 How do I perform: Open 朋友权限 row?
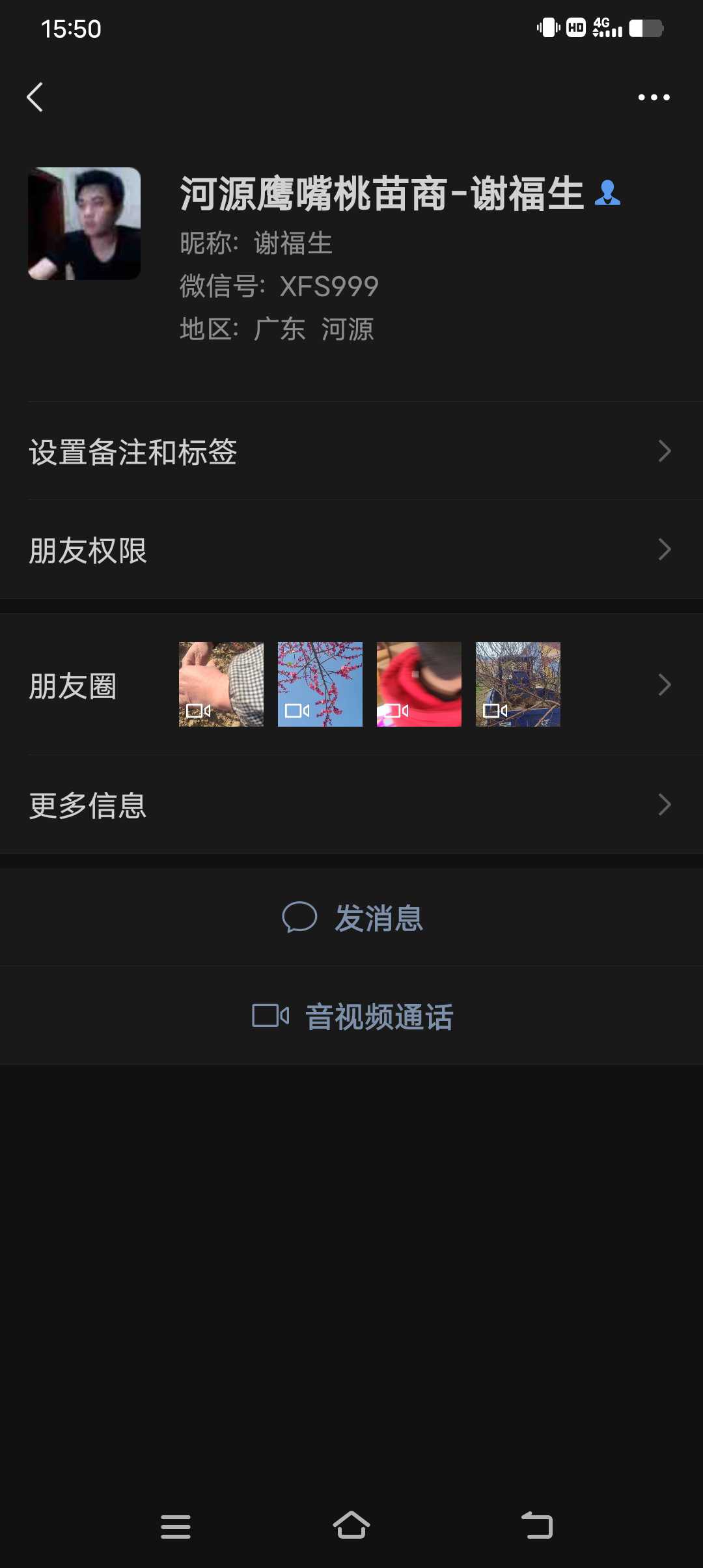[x=351, y=550]
